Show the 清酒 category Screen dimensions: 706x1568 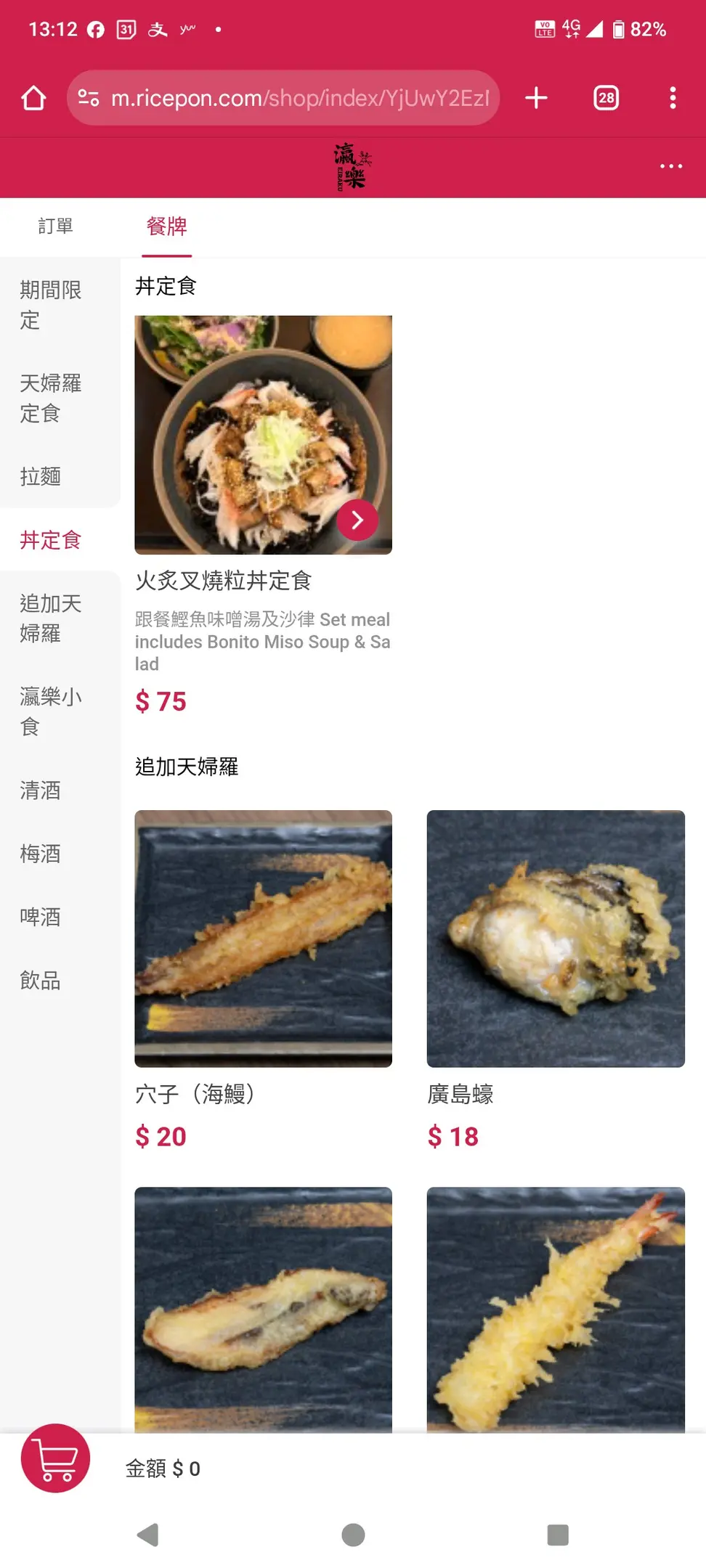pyautogui.click(x=41, y=791)
